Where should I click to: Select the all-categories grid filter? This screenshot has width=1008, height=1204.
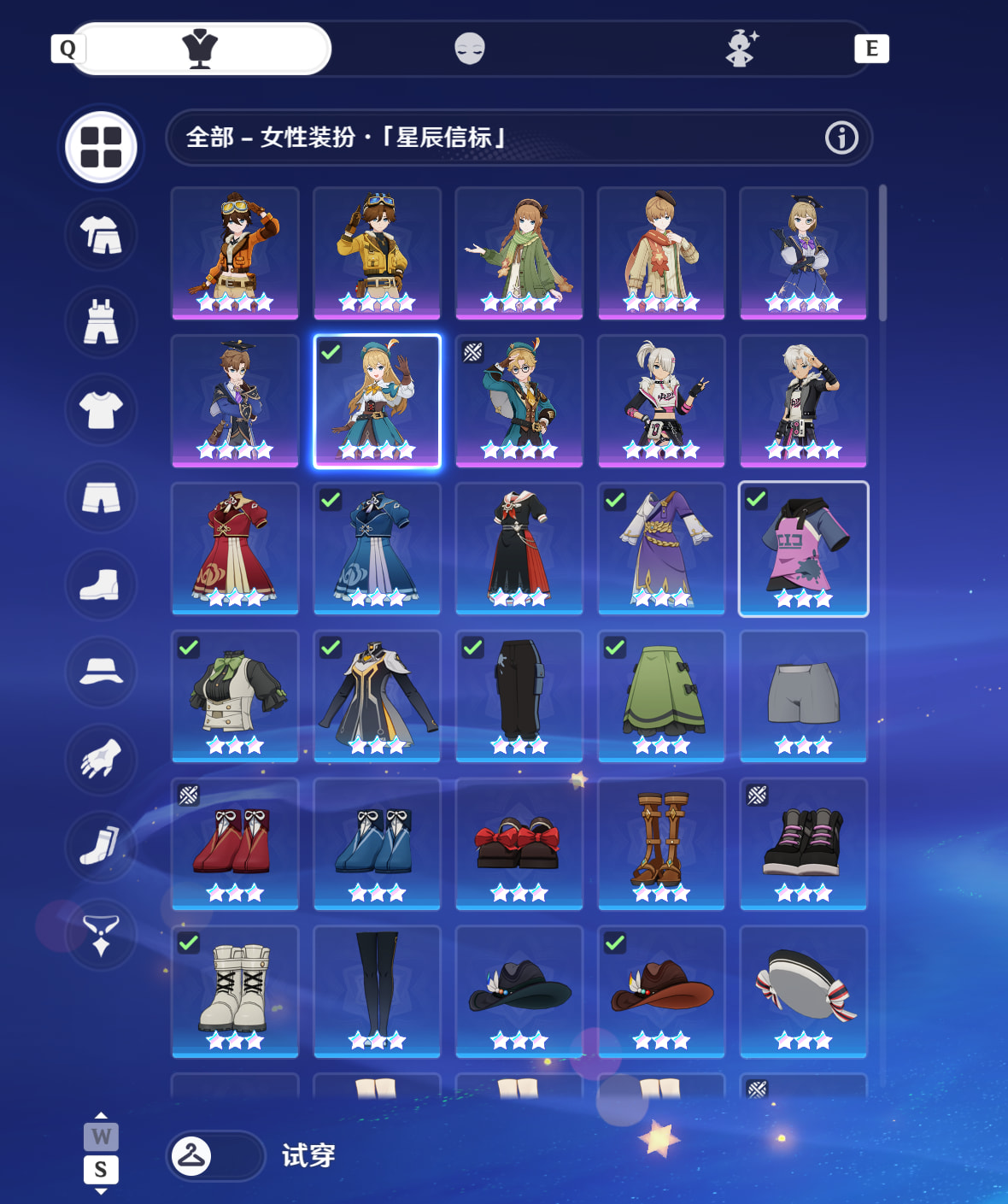tap(102, 147)
